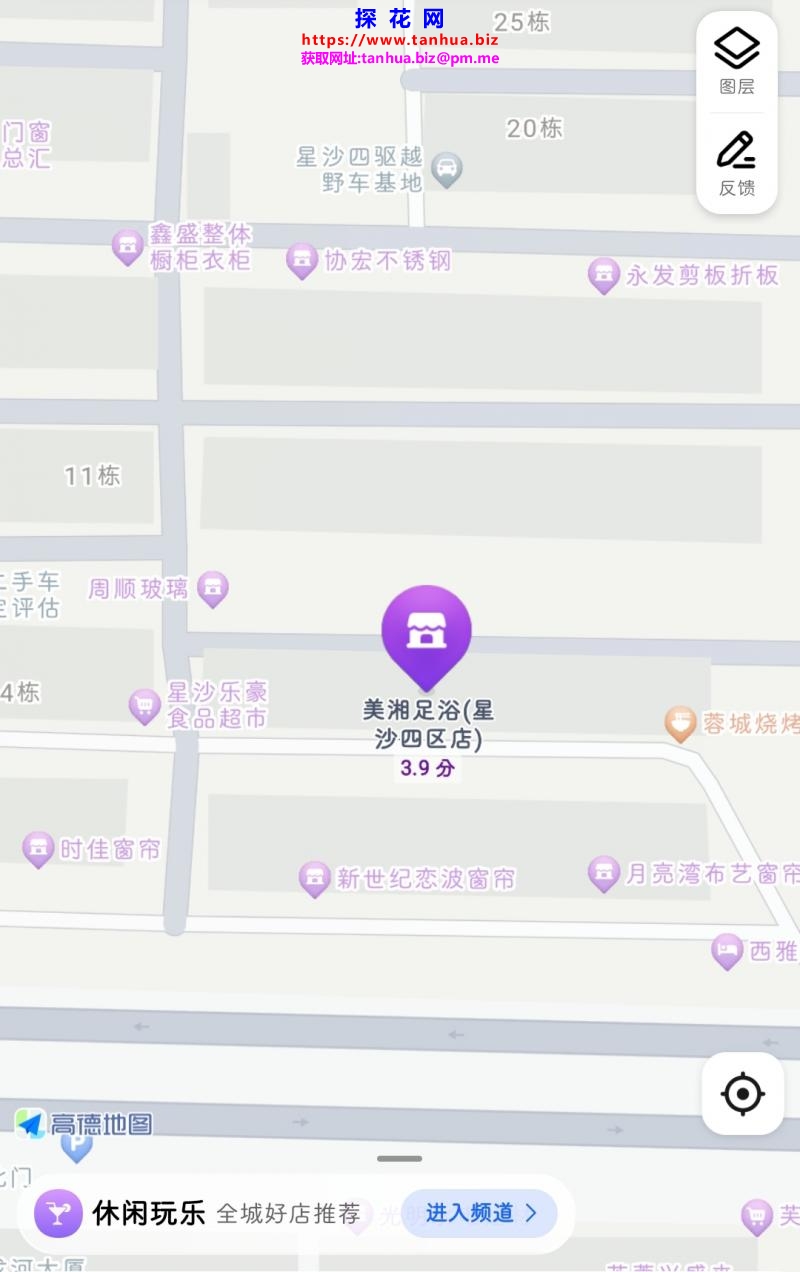Open the 星沙四驱越野车基地 marker
The height and width of the screenshot is (1272, 800).
point(446,170)
